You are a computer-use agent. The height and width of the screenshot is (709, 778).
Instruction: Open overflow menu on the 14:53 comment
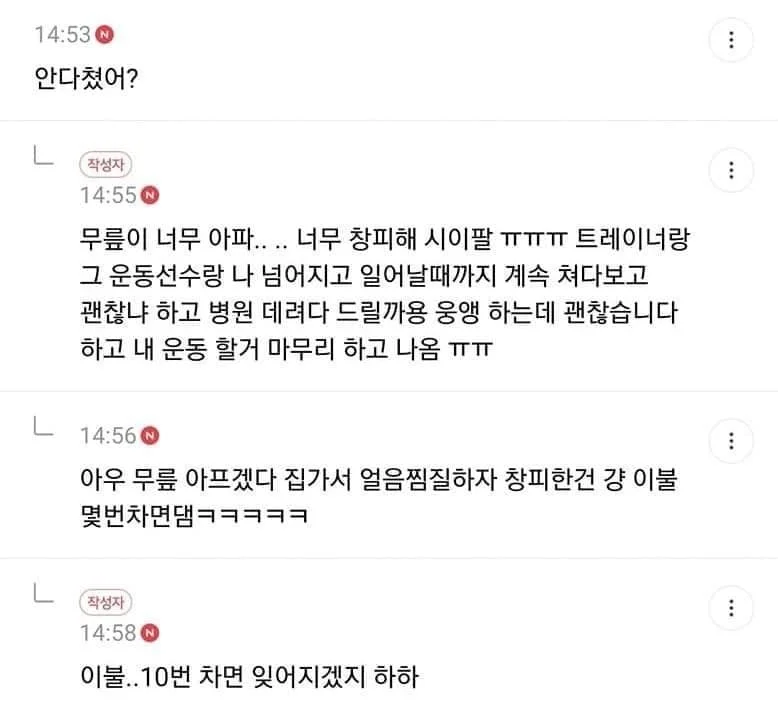click(731, 41)
